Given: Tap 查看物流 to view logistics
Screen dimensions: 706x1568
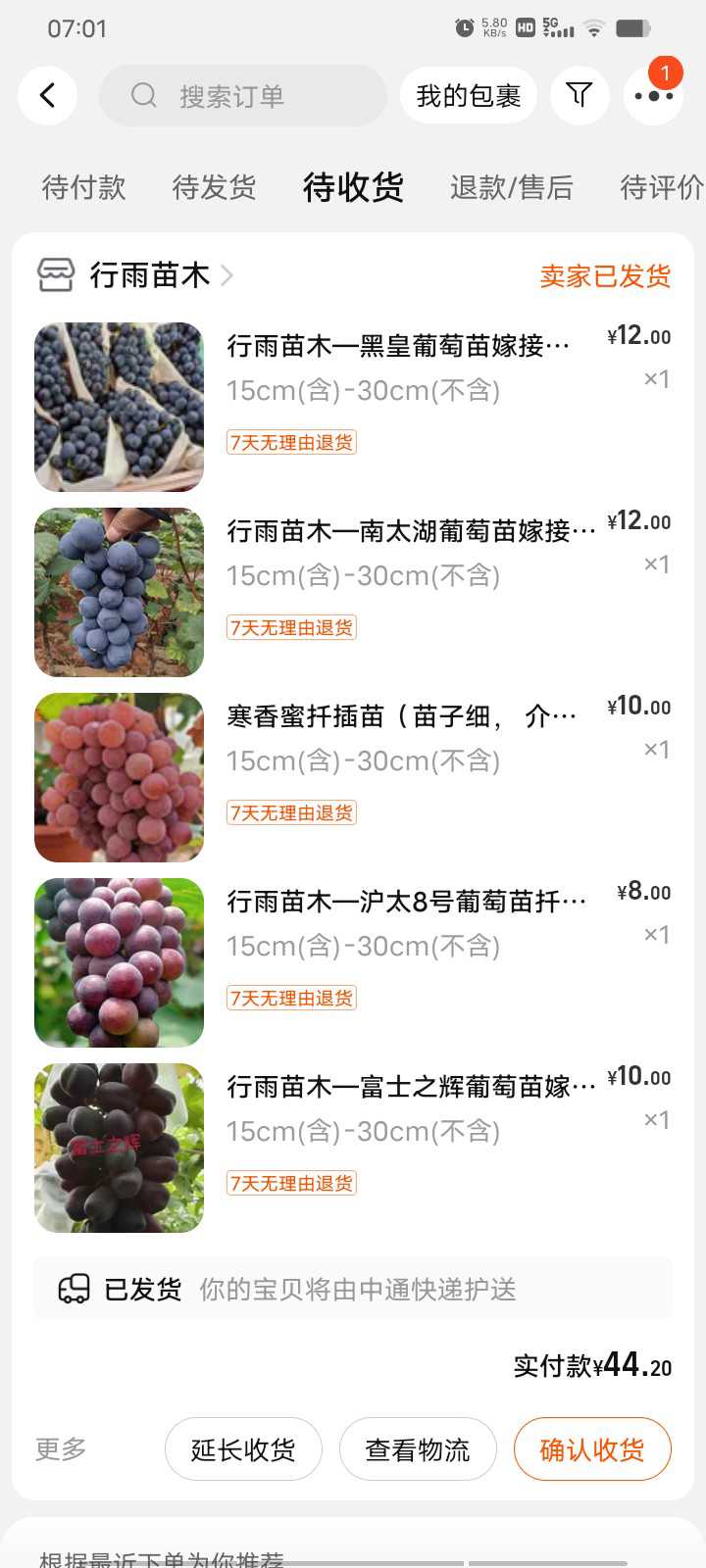Looking at the screenshot, I should pyautogui.click(x=418, y=1448).
